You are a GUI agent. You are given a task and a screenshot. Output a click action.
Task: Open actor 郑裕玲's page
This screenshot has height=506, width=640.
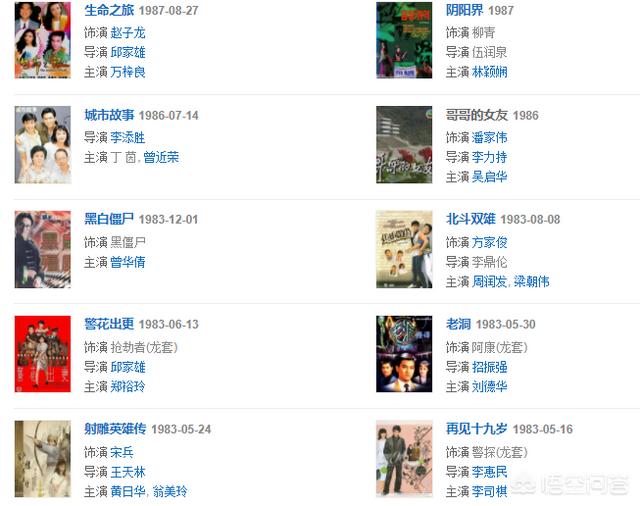click(x=127, y=387)
